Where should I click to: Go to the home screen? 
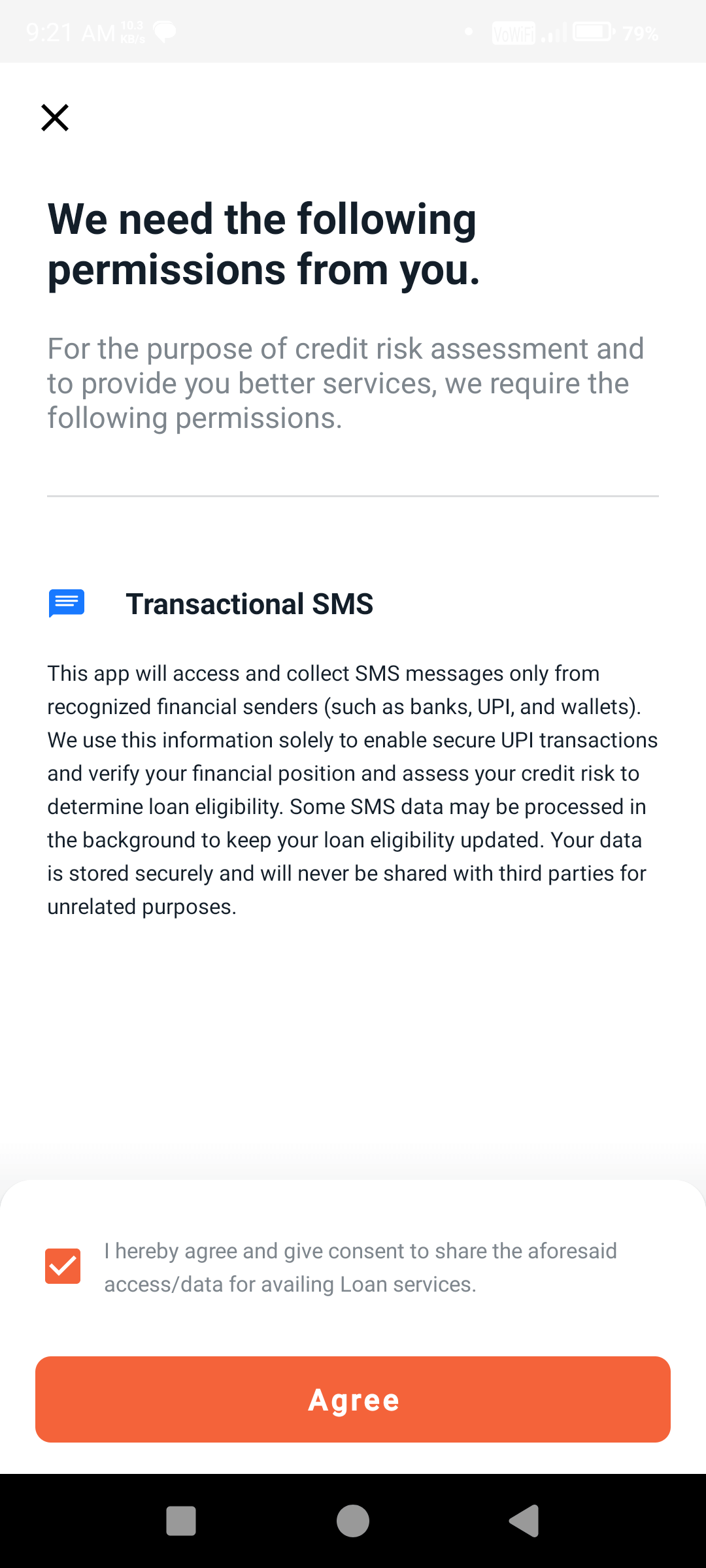point(353,1521)
